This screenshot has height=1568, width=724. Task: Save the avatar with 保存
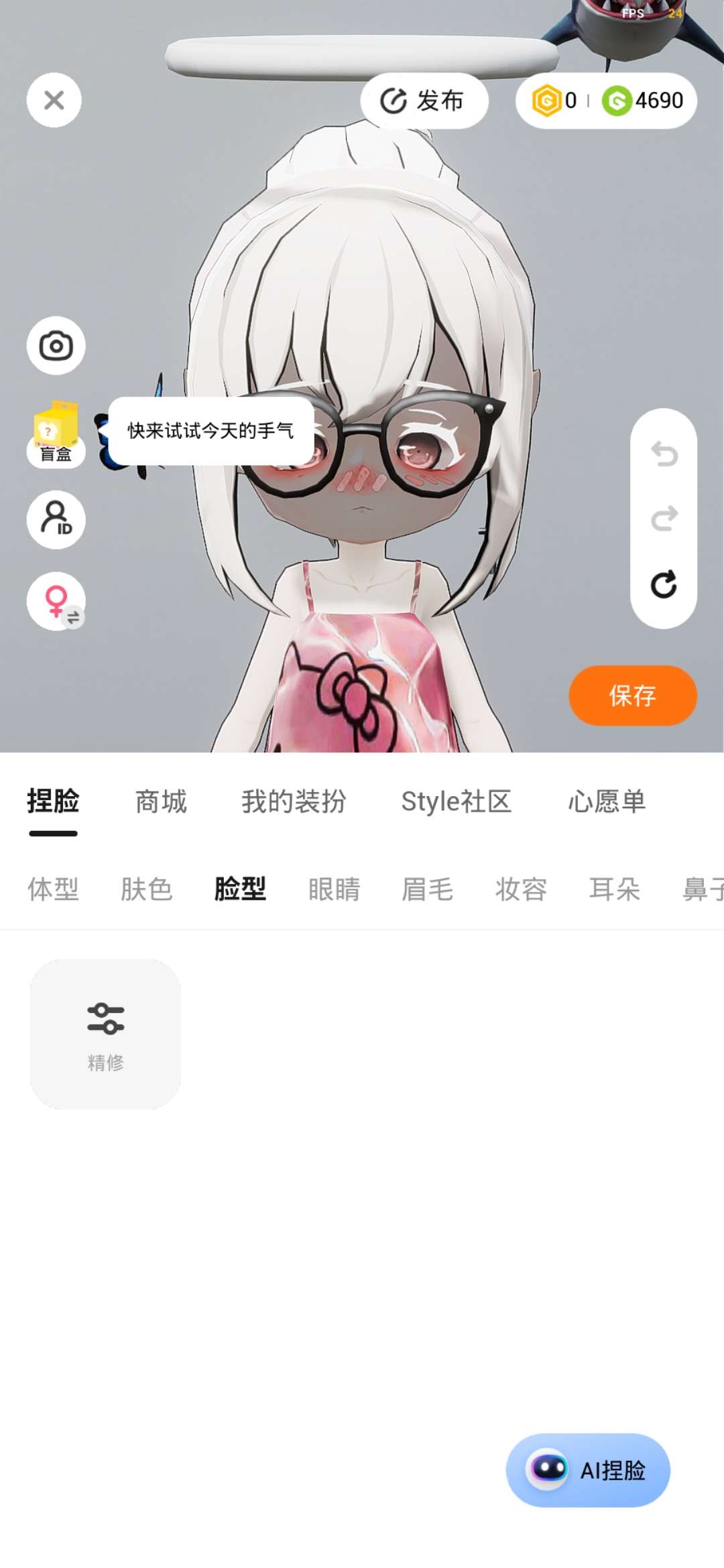coord(632,696)
